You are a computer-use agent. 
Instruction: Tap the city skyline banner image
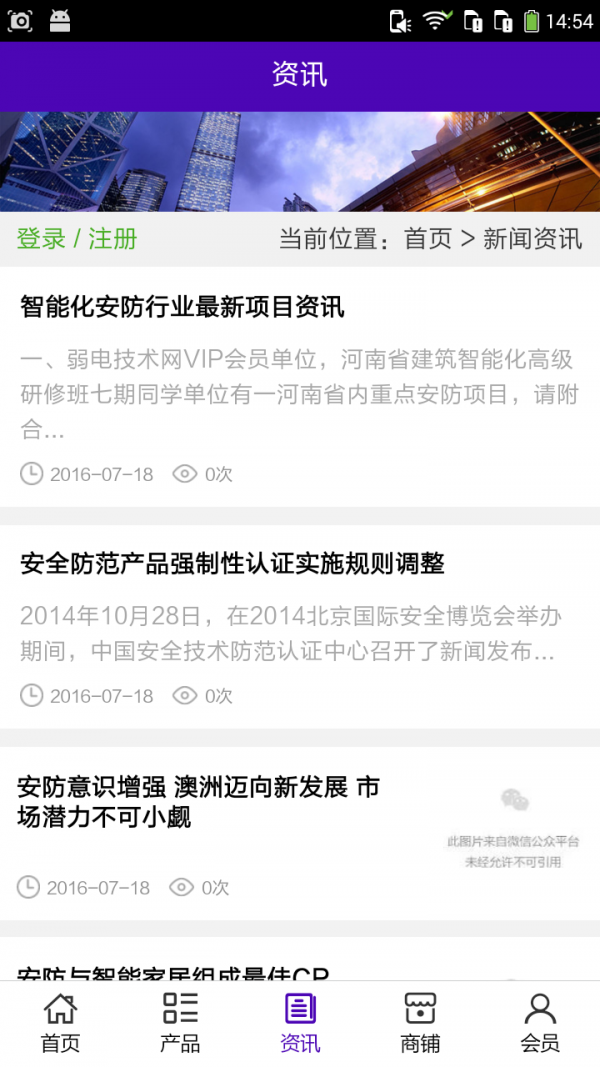click(x=300, y=161)
